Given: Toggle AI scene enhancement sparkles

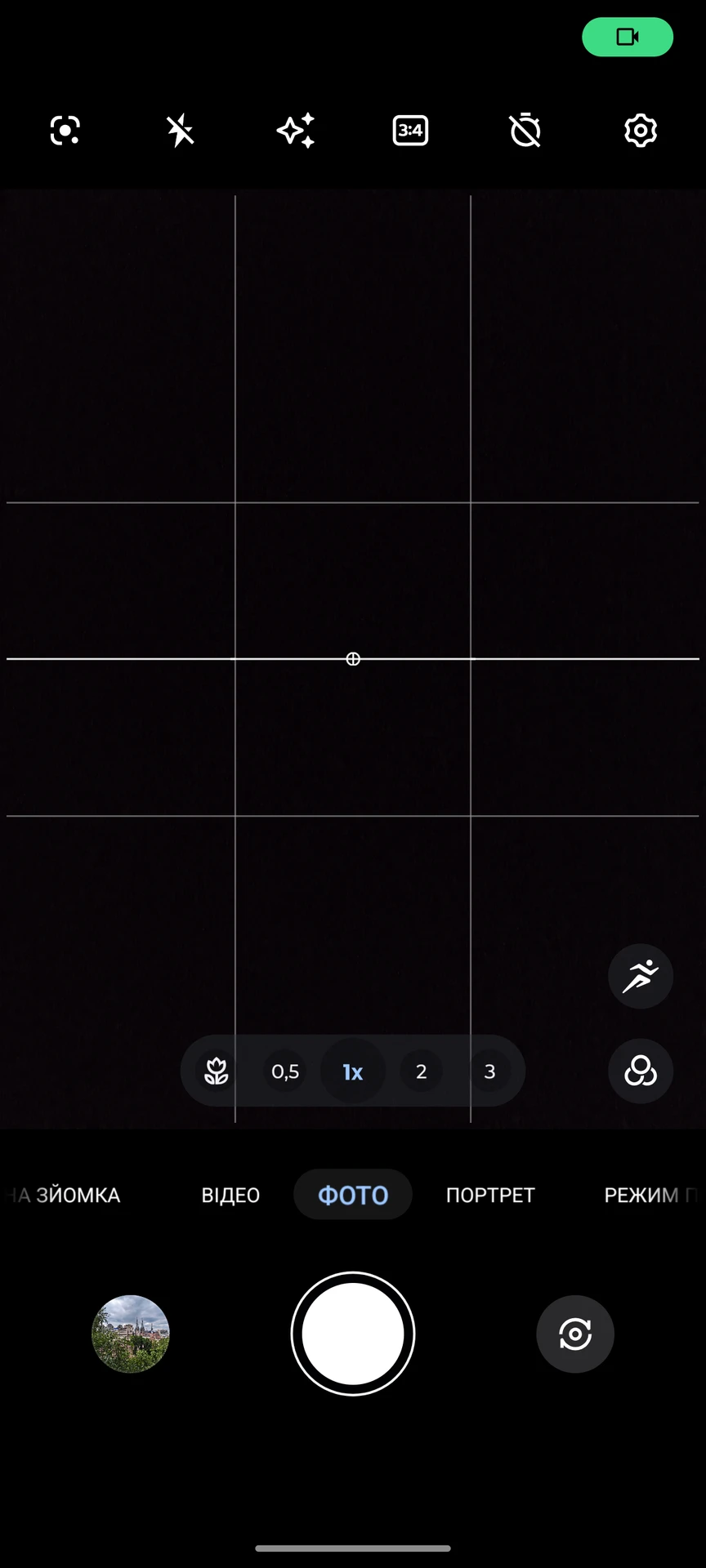Looking at the screenshot, I should (296, 131).
